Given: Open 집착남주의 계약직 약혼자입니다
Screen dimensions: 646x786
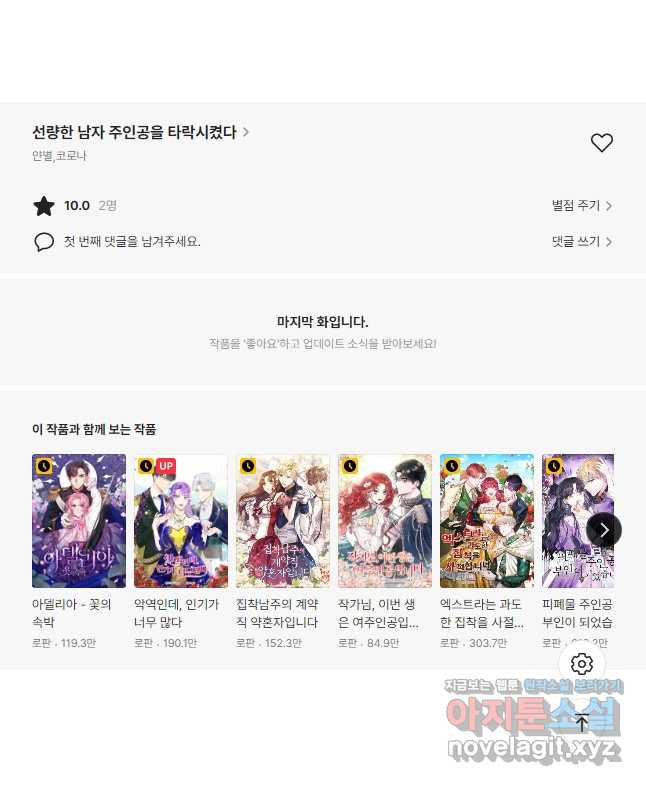Looking at the screenshot, I should tap(283, 521).
